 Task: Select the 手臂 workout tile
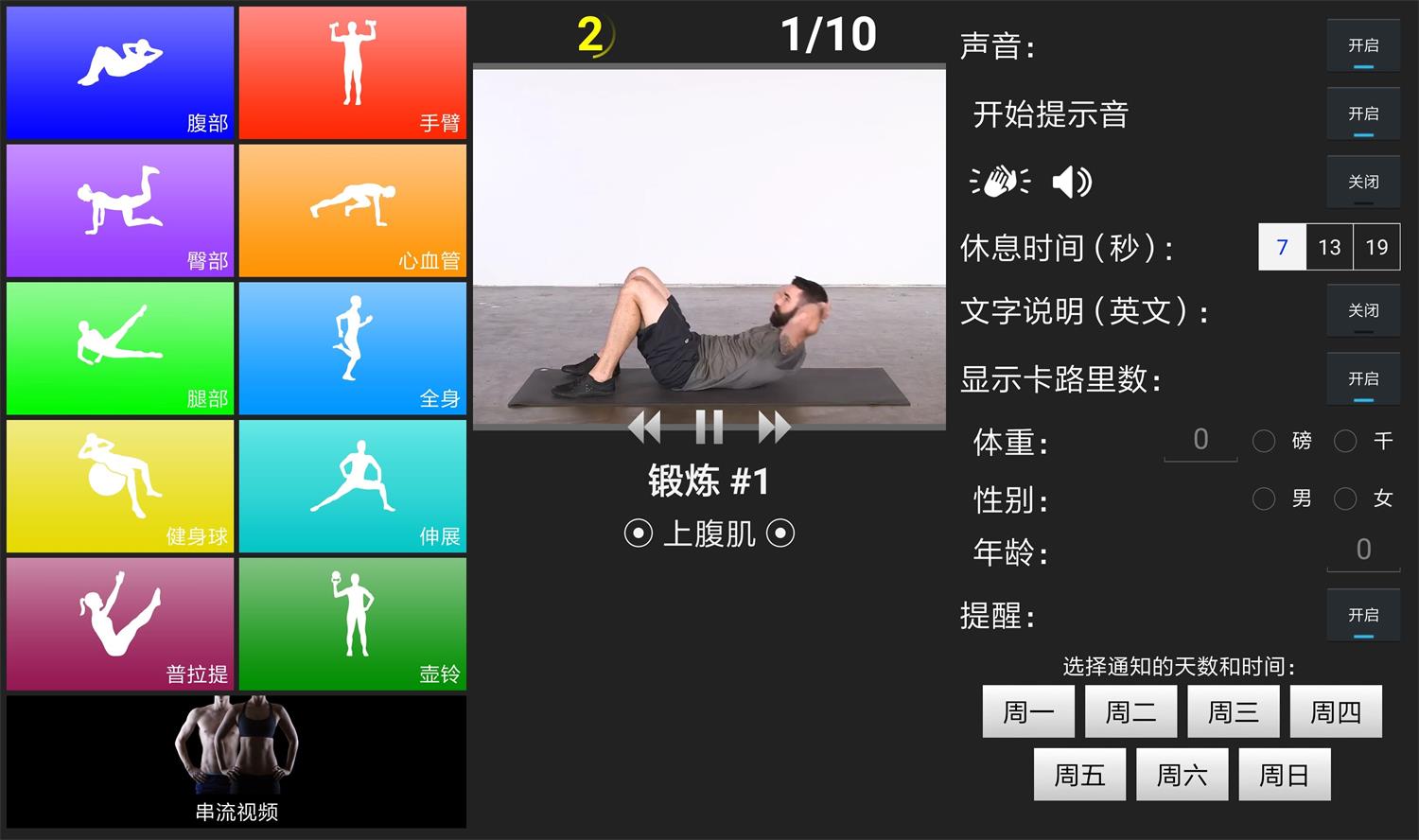353,74
